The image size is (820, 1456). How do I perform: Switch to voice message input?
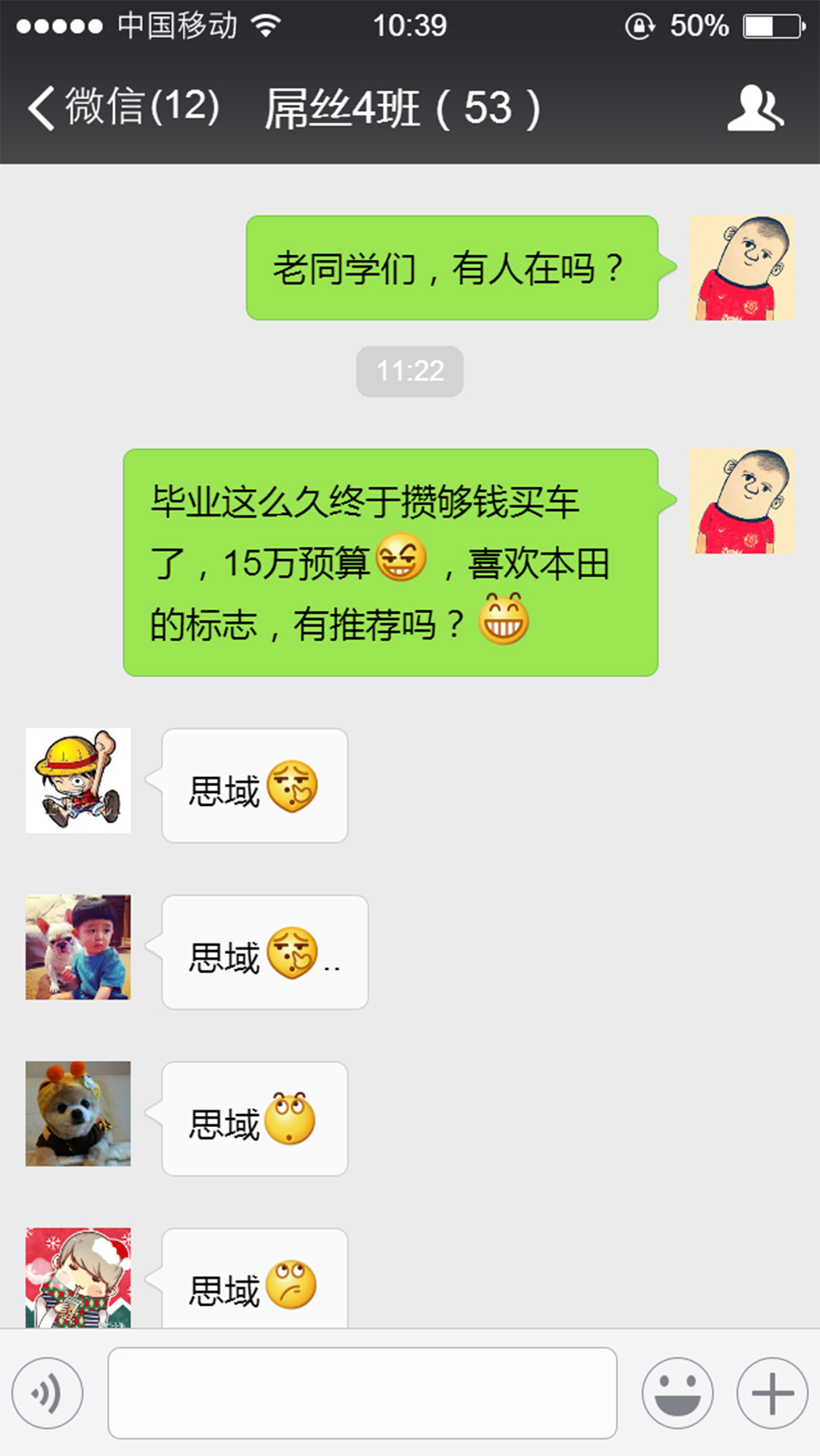coord(47,1394)
